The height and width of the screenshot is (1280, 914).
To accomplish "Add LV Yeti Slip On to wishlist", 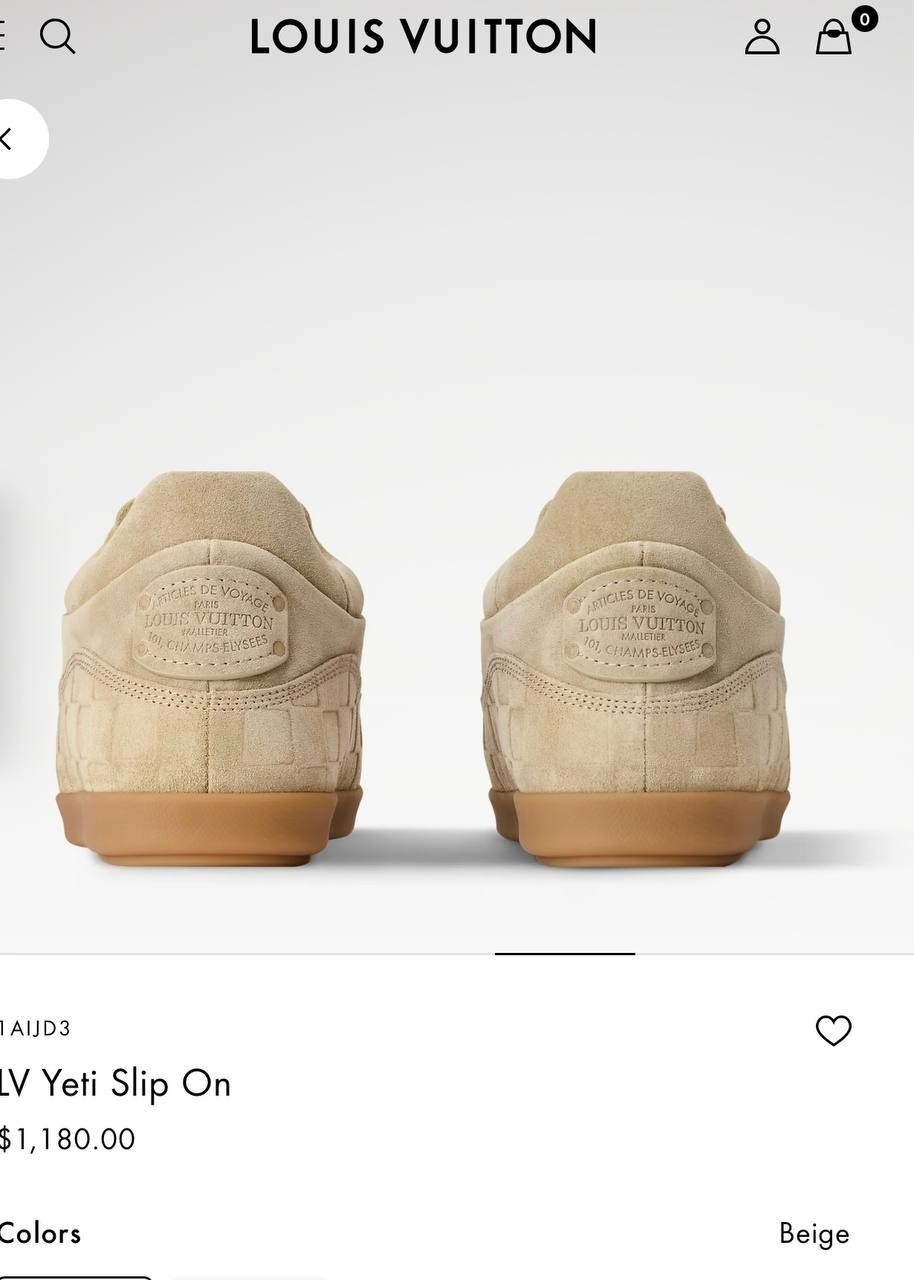I will (833, 1030).
